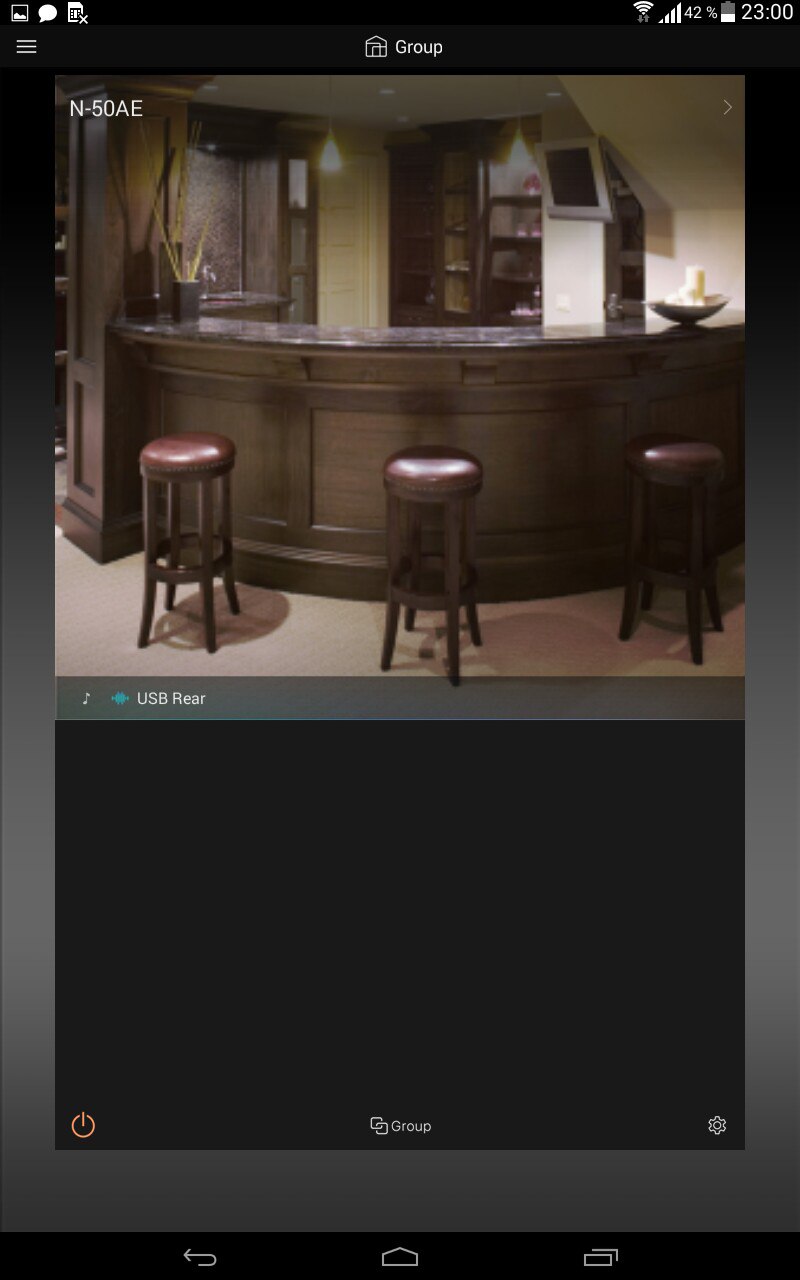Image resolution: width=800 pixels, height=1280 pixels.
Task: Open settings gear icon
Action: pos(717,1125)
